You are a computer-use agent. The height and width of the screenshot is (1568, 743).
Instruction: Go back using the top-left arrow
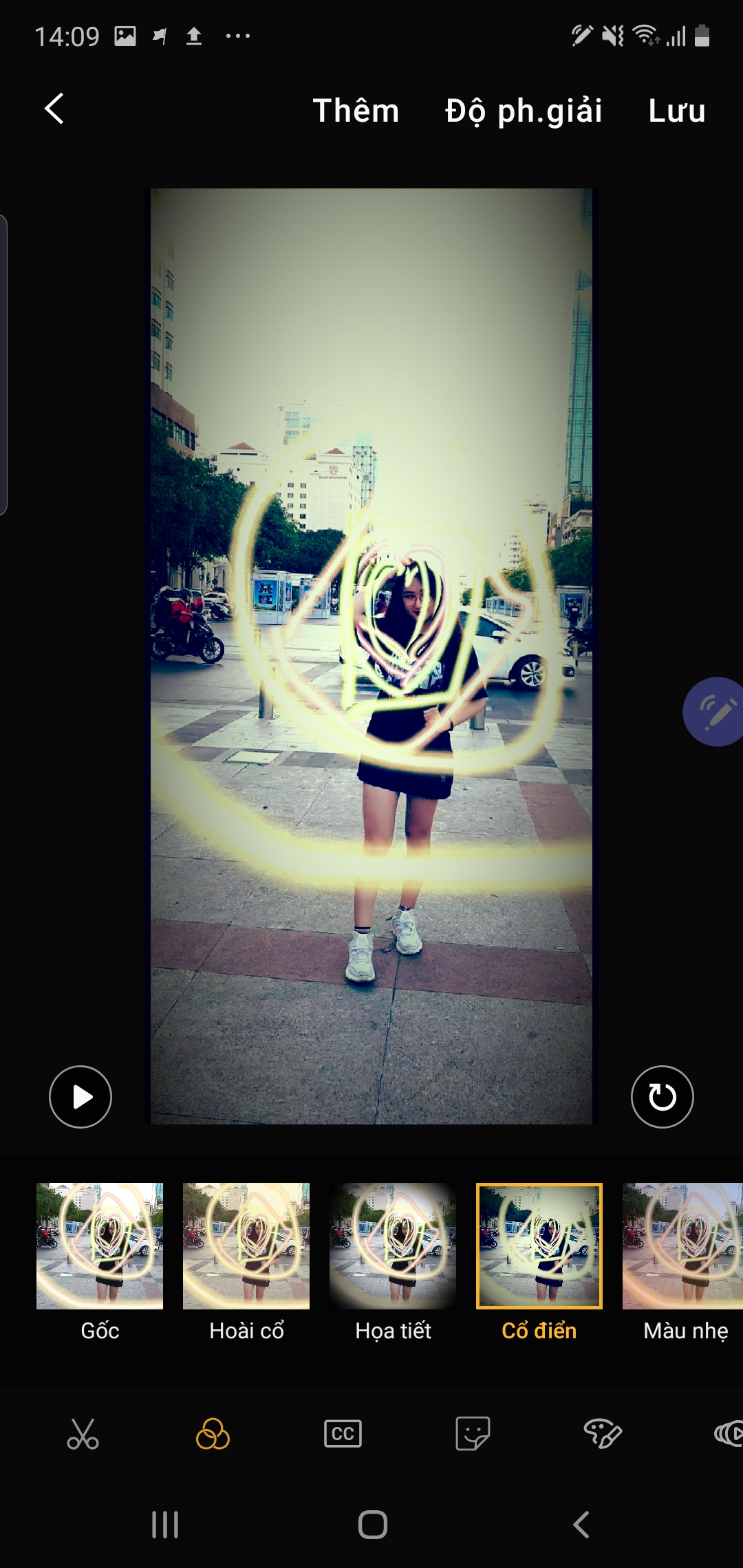pos(54,109)
